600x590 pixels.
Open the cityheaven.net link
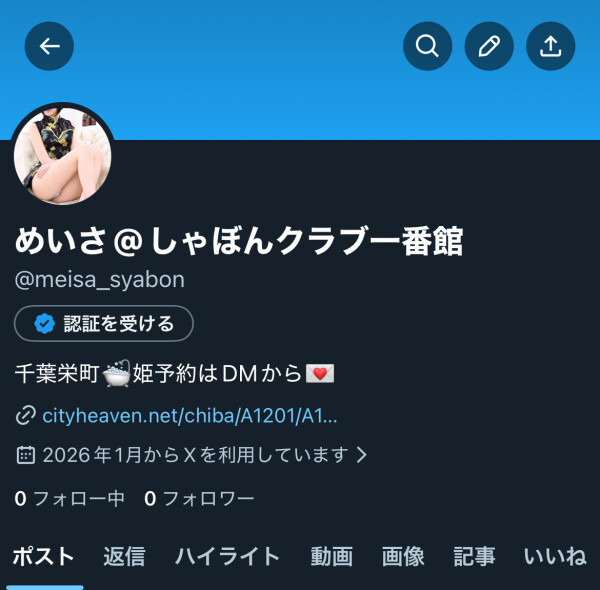[188, 414]
